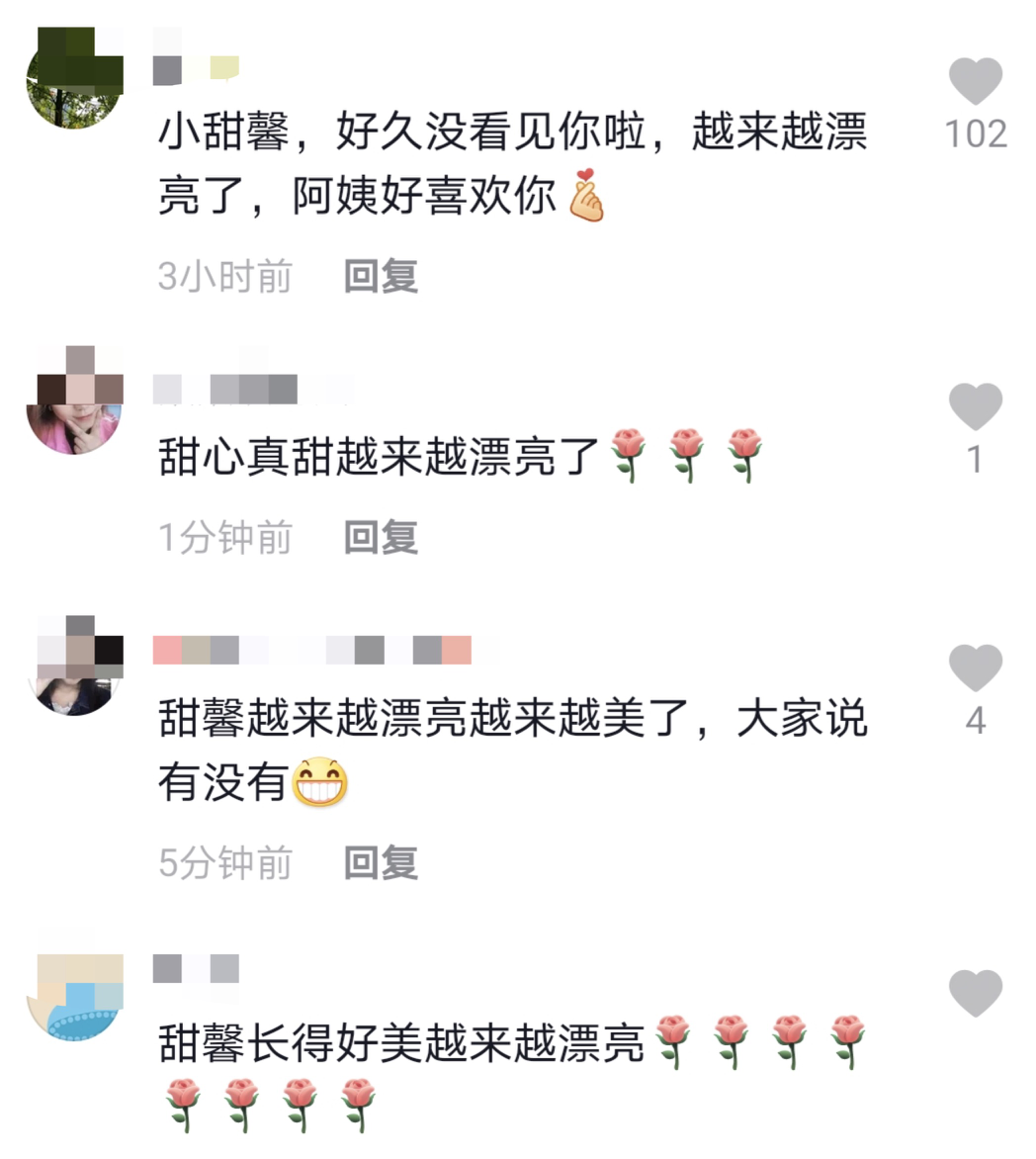Tap 回复 below the 5分钟前 comment
Viewport: 1036px width, 1159px height.
[379, 862]
